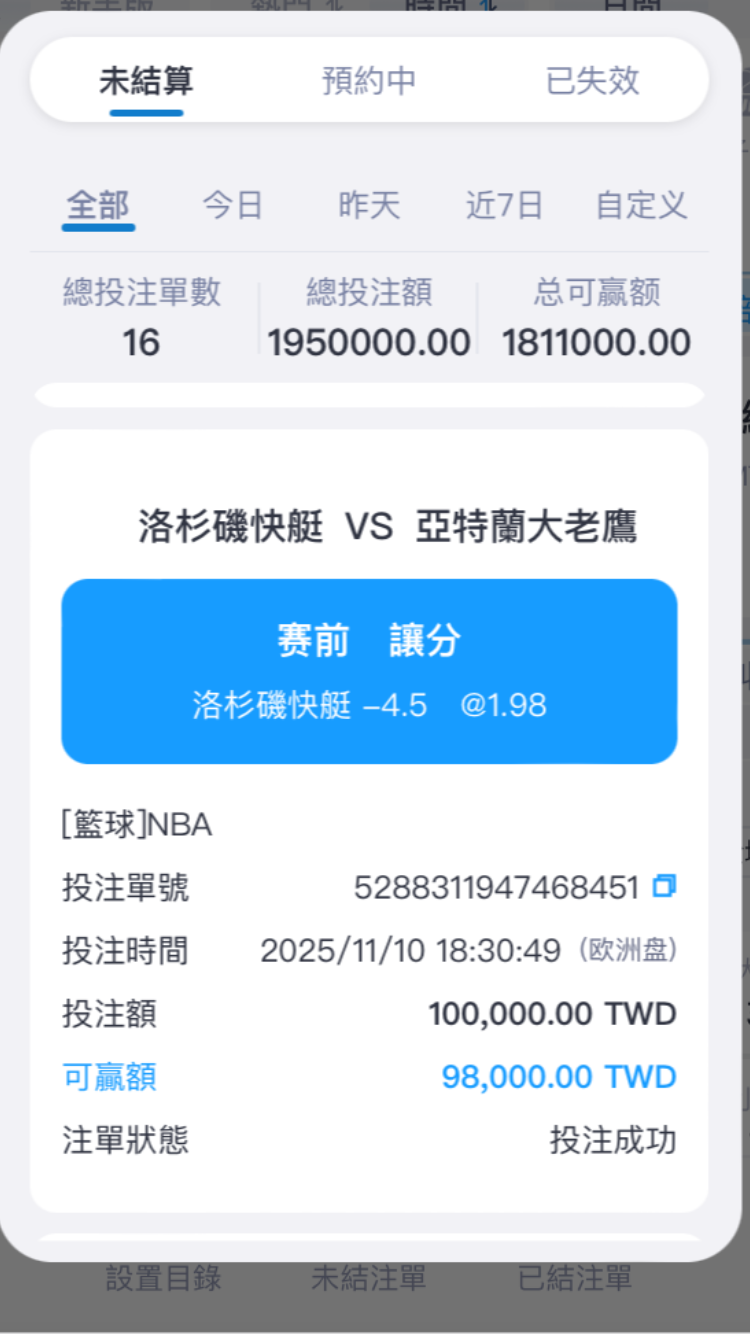This screenshot has height=1334, width=750.
Task: Go to 已結注單 at the bottom
Action: [575, 1277]
